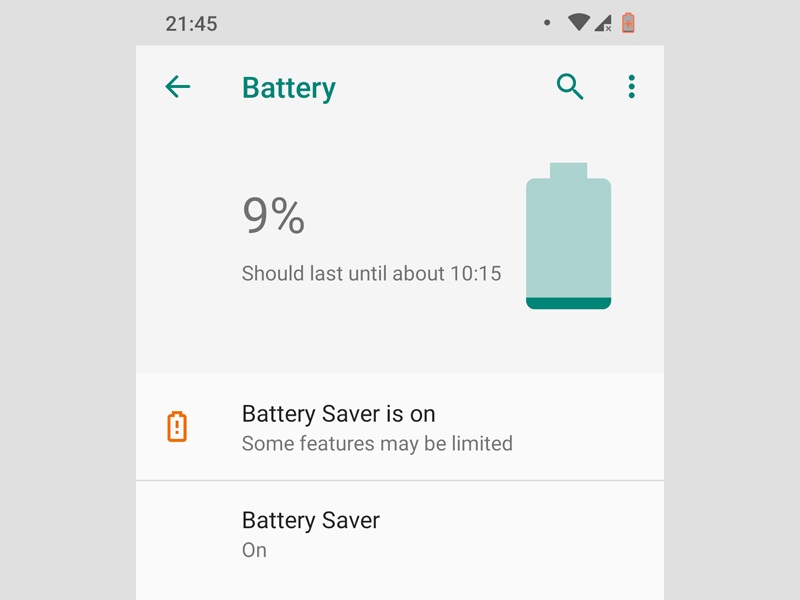The image size is (800, 600).
Task: Open the search icon in the app bar
Action: tap(570, 87)
